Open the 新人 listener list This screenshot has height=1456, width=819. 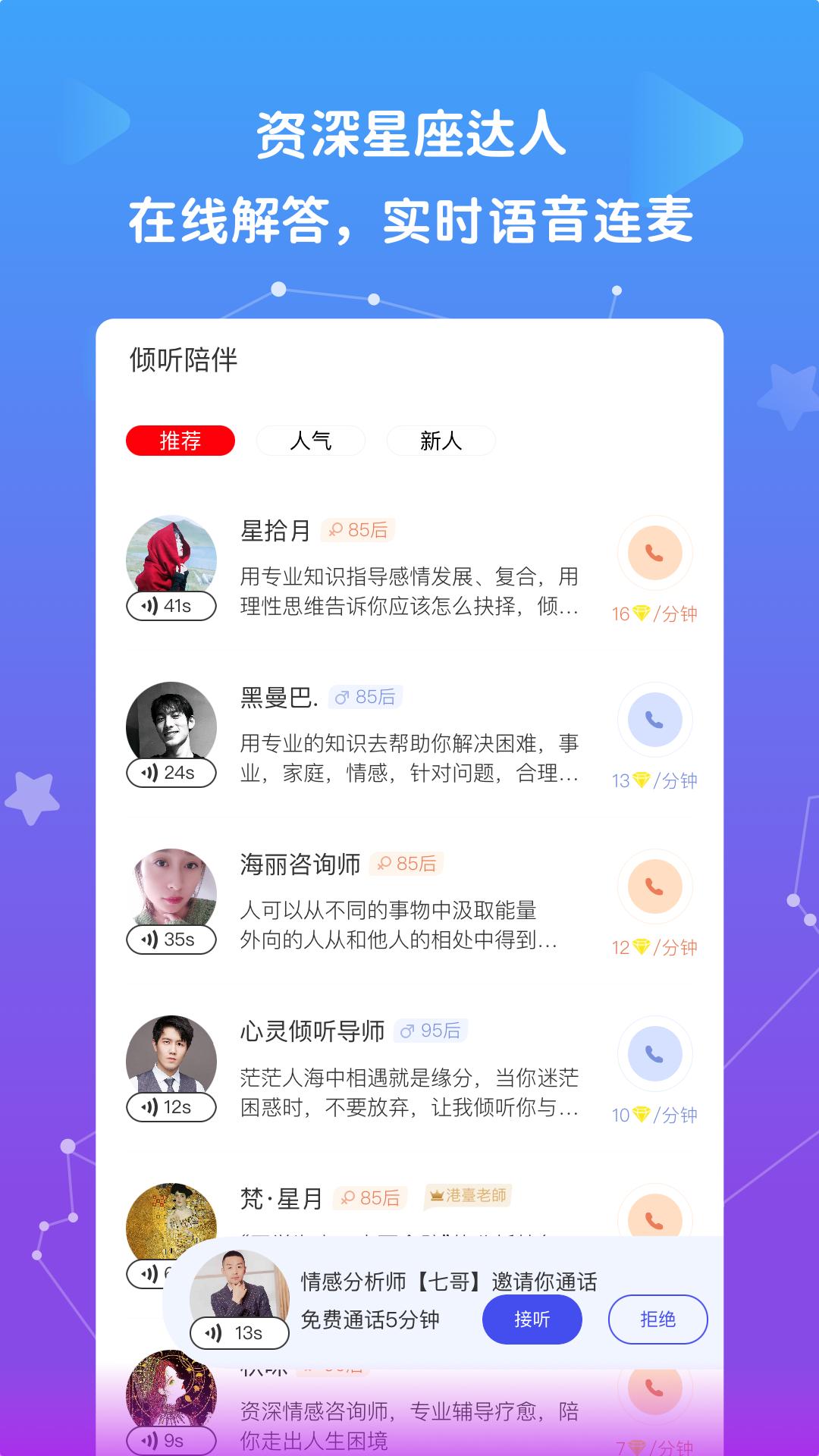(441, 441)
